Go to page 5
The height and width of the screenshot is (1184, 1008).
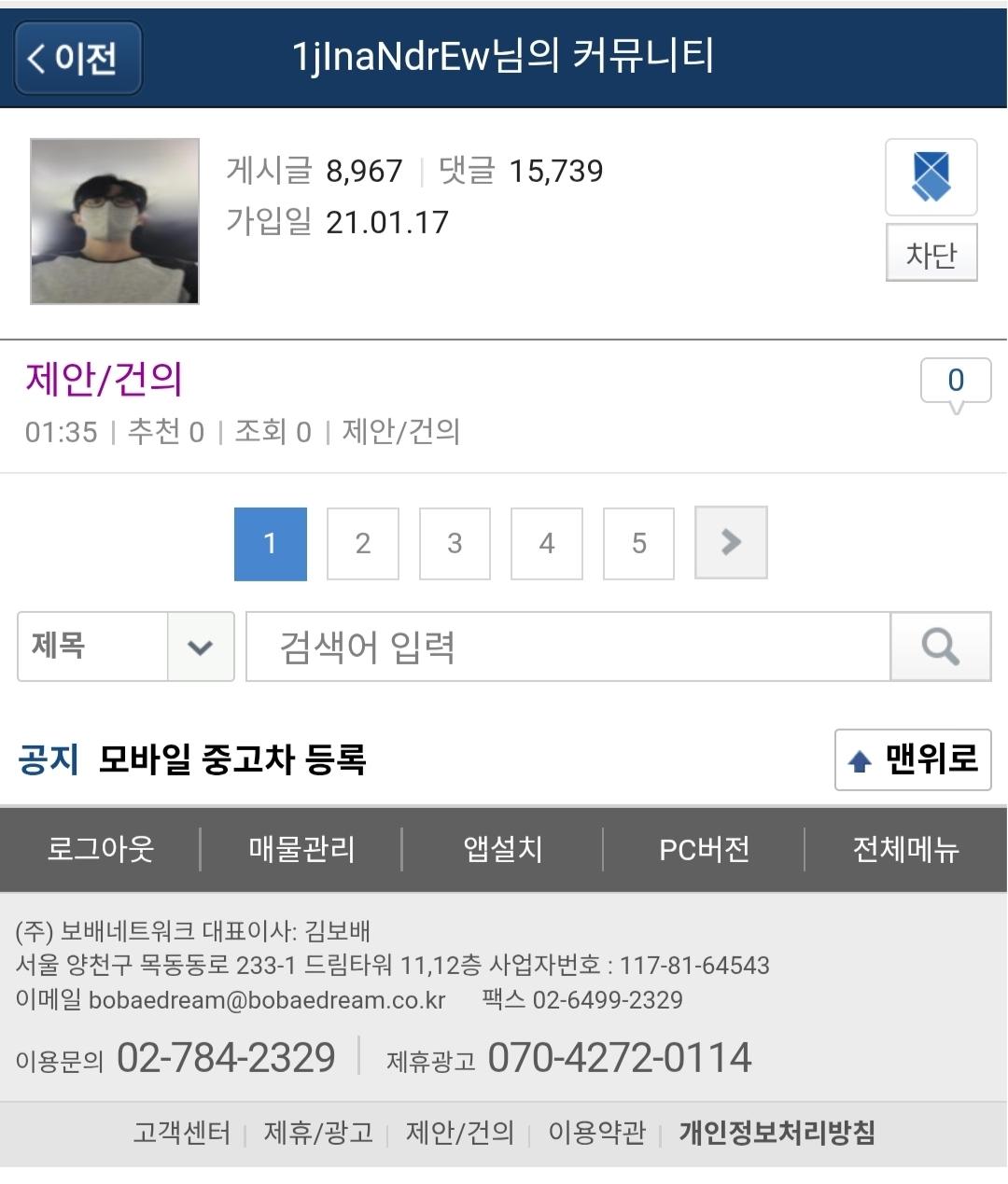point(638,544)
